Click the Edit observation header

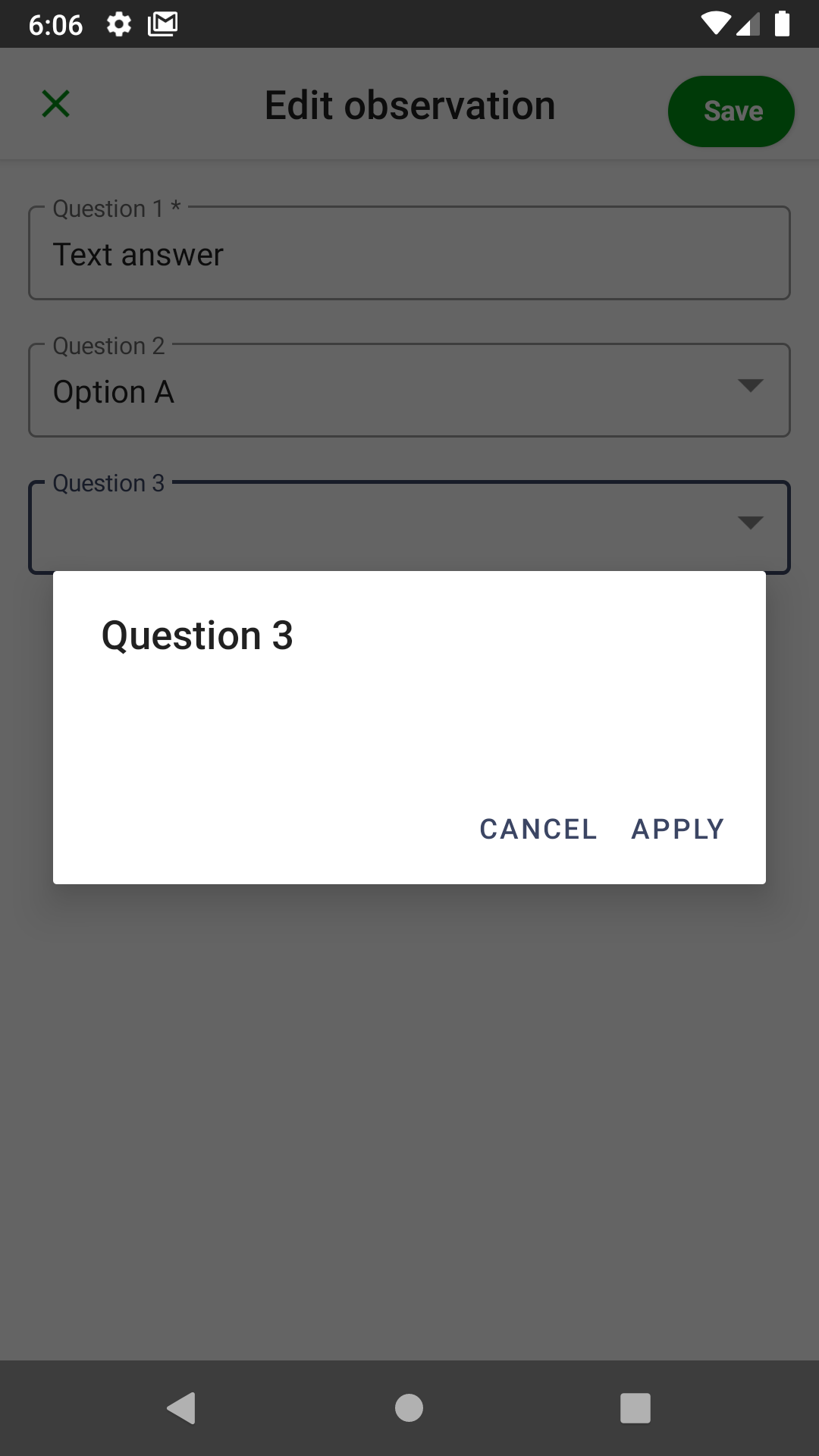coord(409,104)
